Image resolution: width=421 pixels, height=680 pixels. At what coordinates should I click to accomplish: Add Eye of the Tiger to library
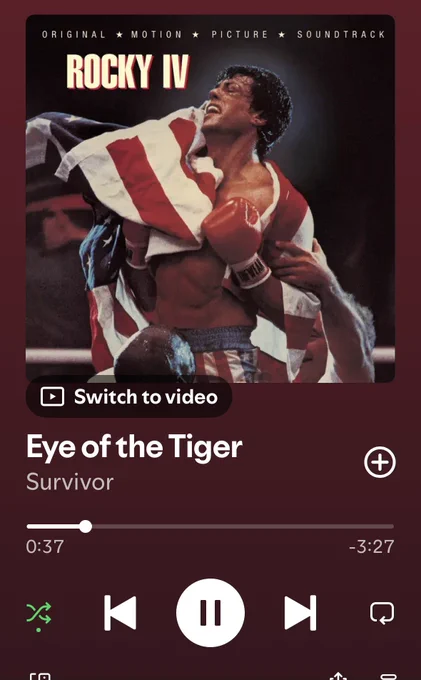pos(380,462)
